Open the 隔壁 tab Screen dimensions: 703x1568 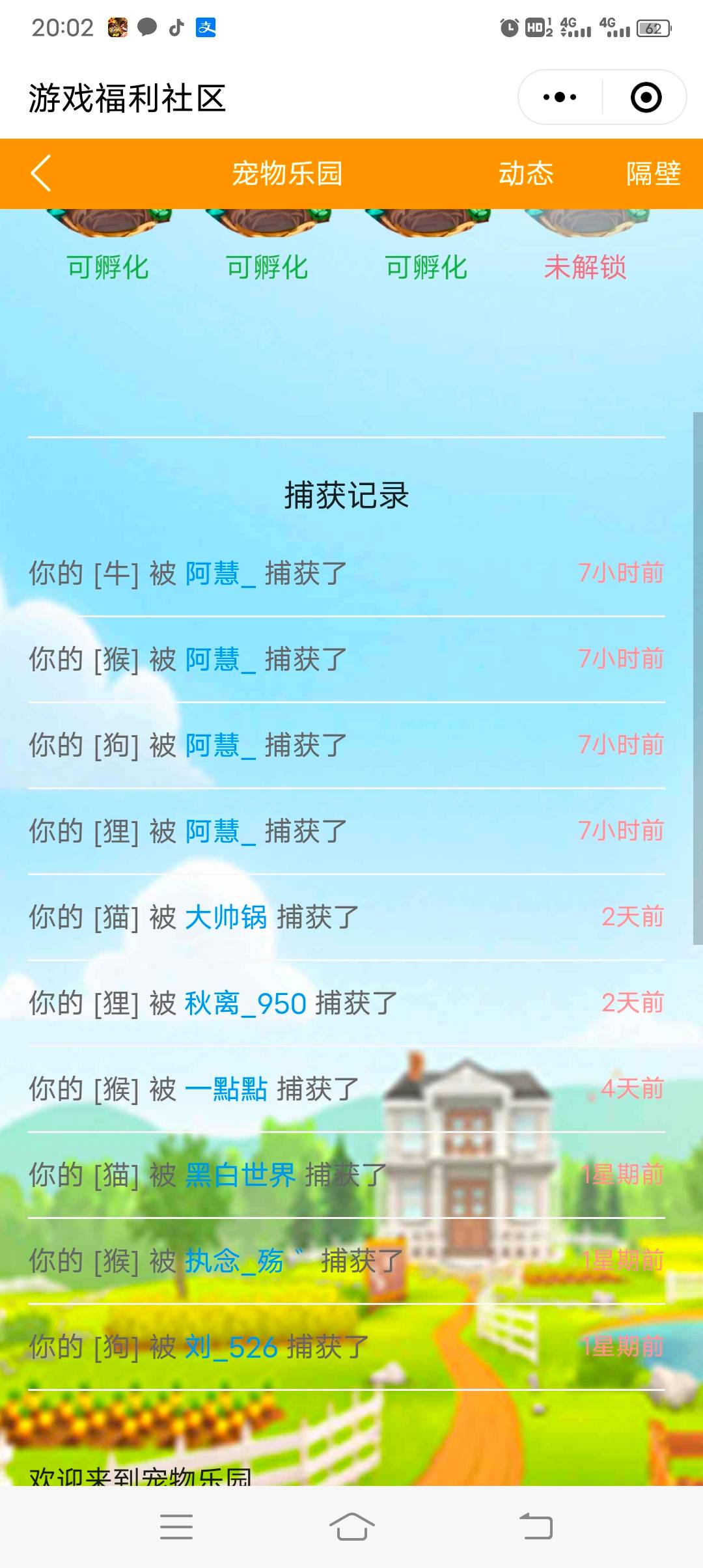pyautogui.click(x=653, y=173)
